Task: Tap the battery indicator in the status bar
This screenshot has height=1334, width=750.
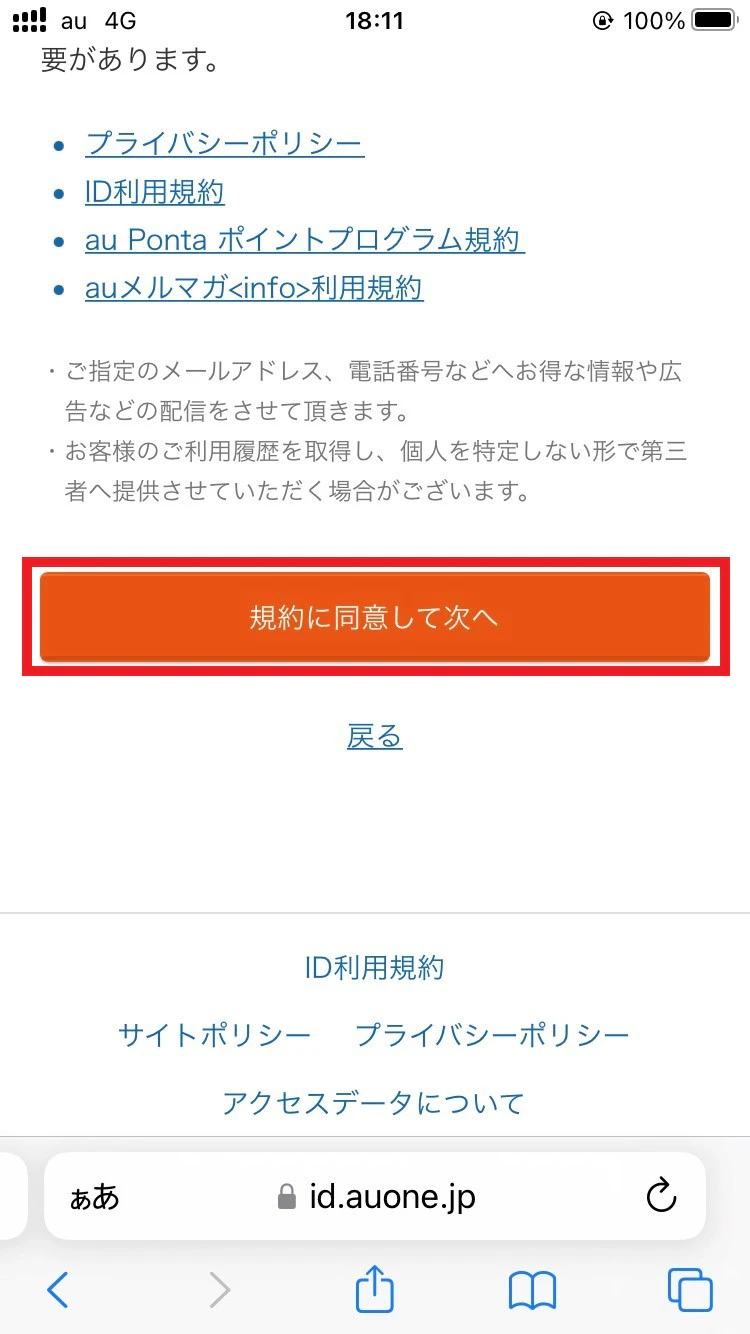Action: click(x=712, y=20)
